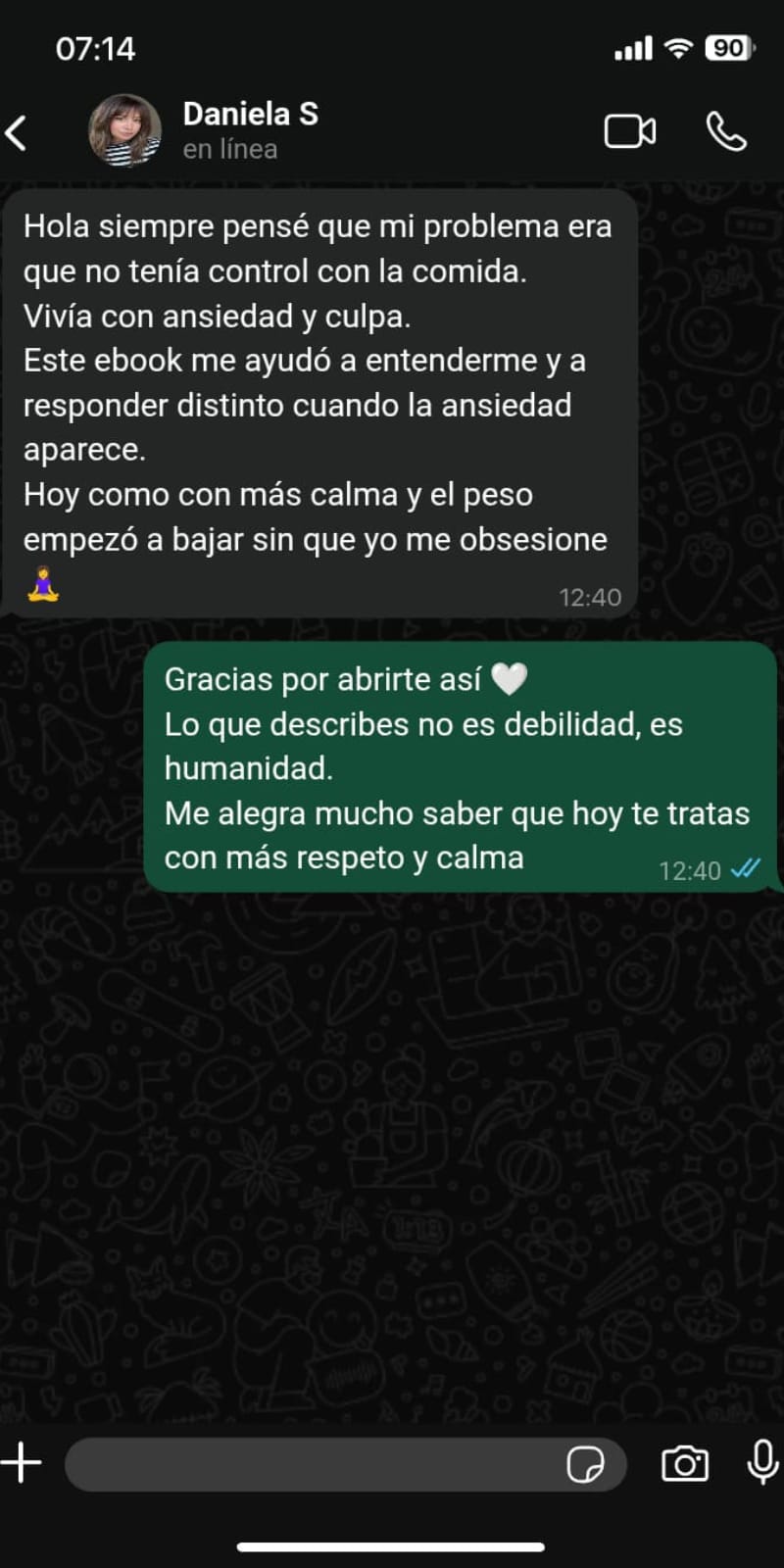Open the attachment plus menu

[x=22, y=1463]
